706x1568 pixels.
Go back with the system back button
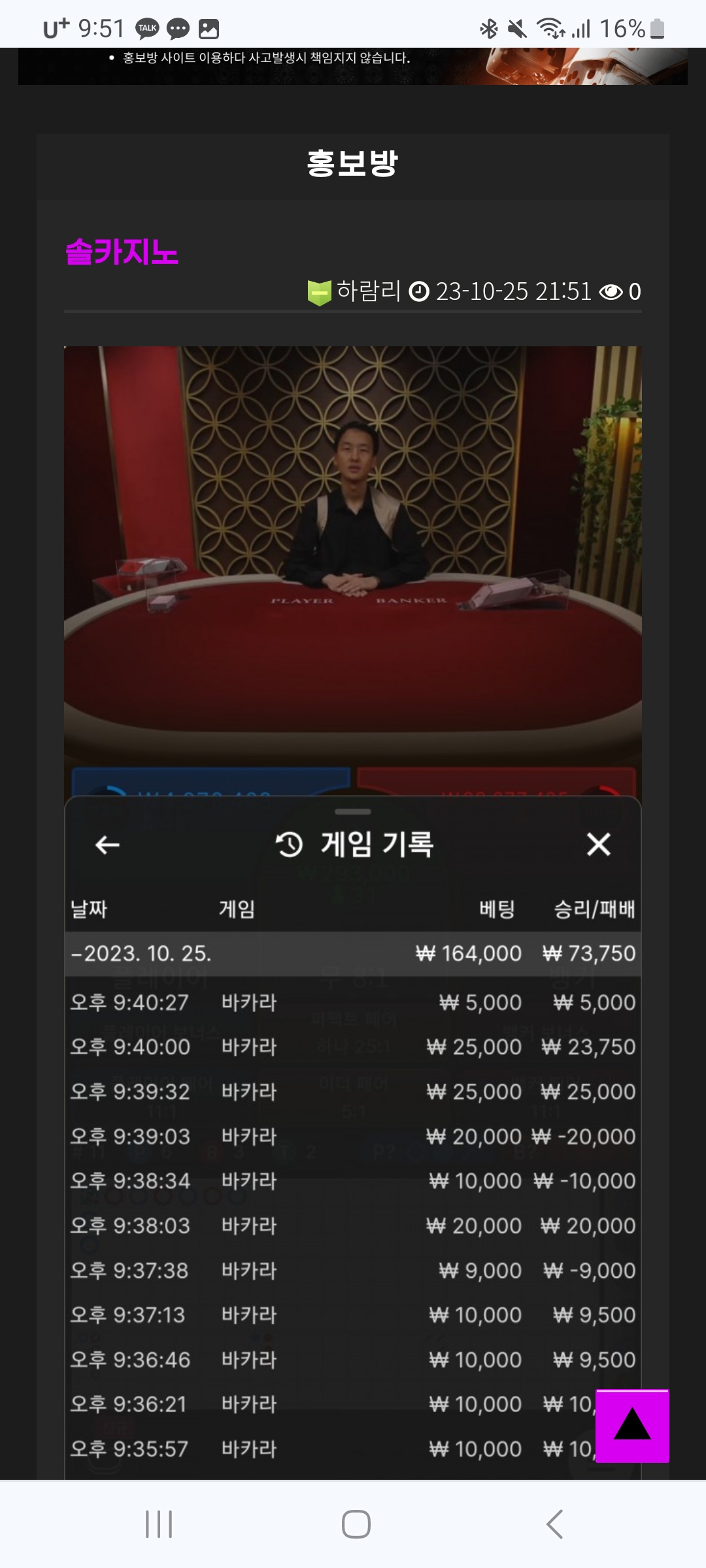coord(554,1524)
